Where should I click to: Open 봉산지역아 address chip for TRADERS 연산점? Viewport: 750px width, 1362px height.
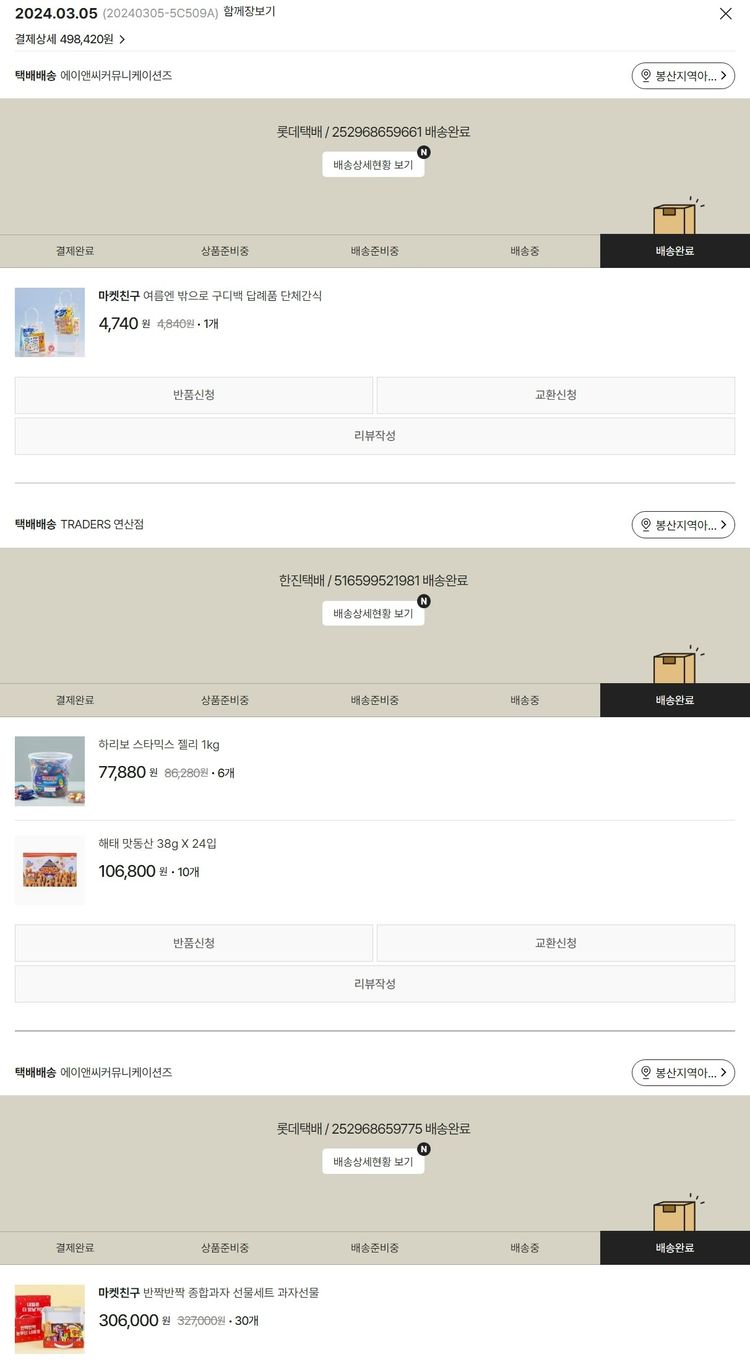pos(683,525)
